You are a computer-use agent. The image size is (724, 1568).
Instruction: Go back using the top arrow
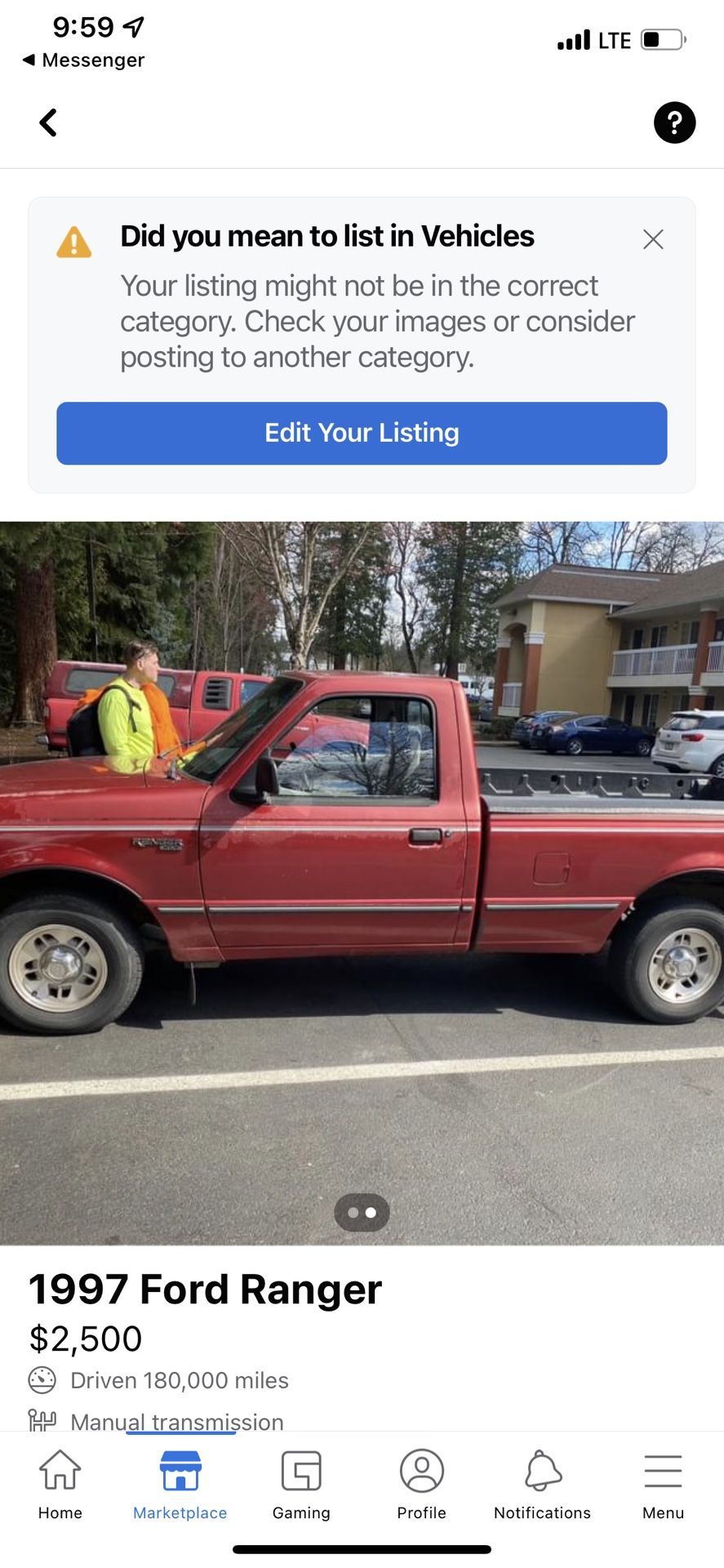click(x=48, y=122)
